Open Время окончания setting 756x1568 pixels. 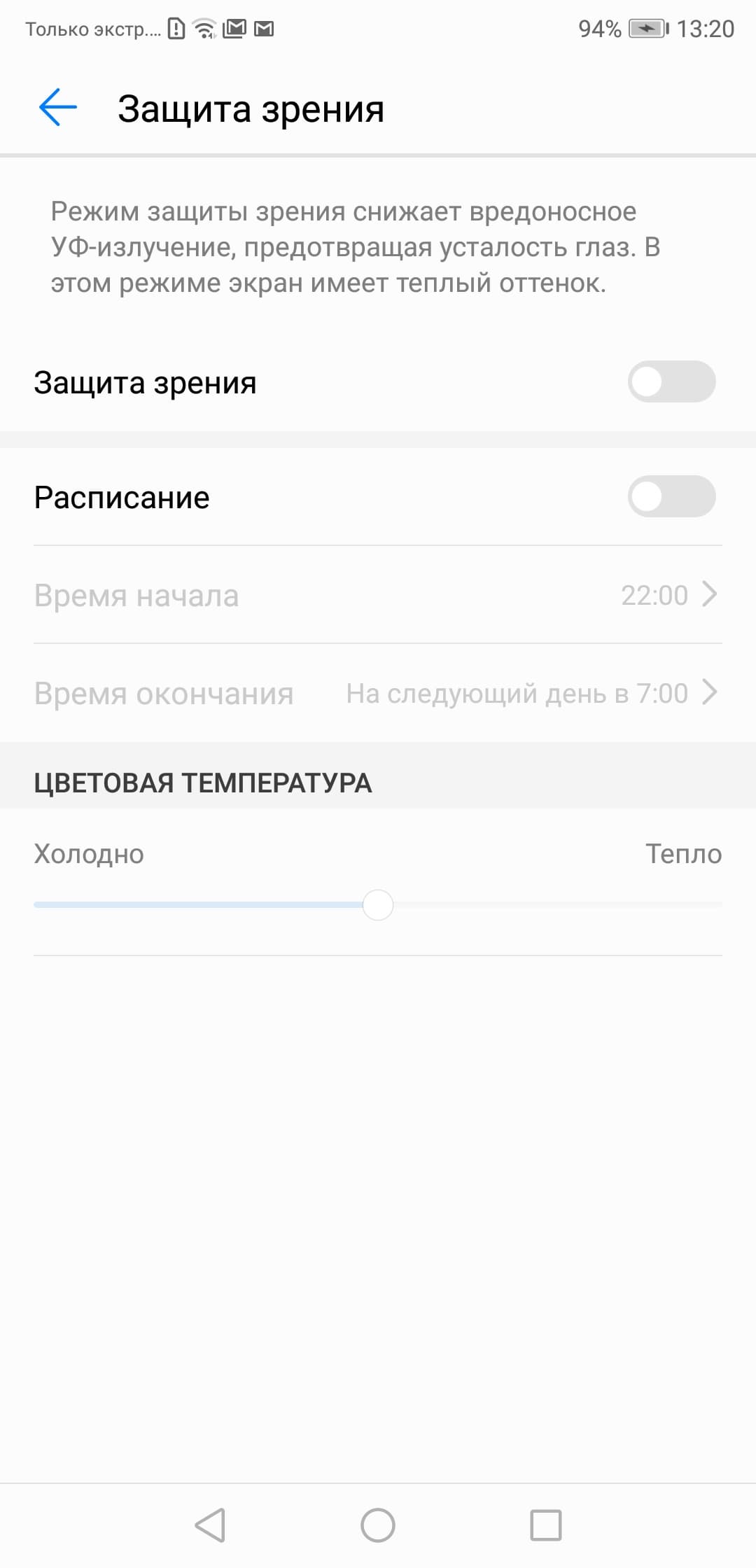[378, 693]
